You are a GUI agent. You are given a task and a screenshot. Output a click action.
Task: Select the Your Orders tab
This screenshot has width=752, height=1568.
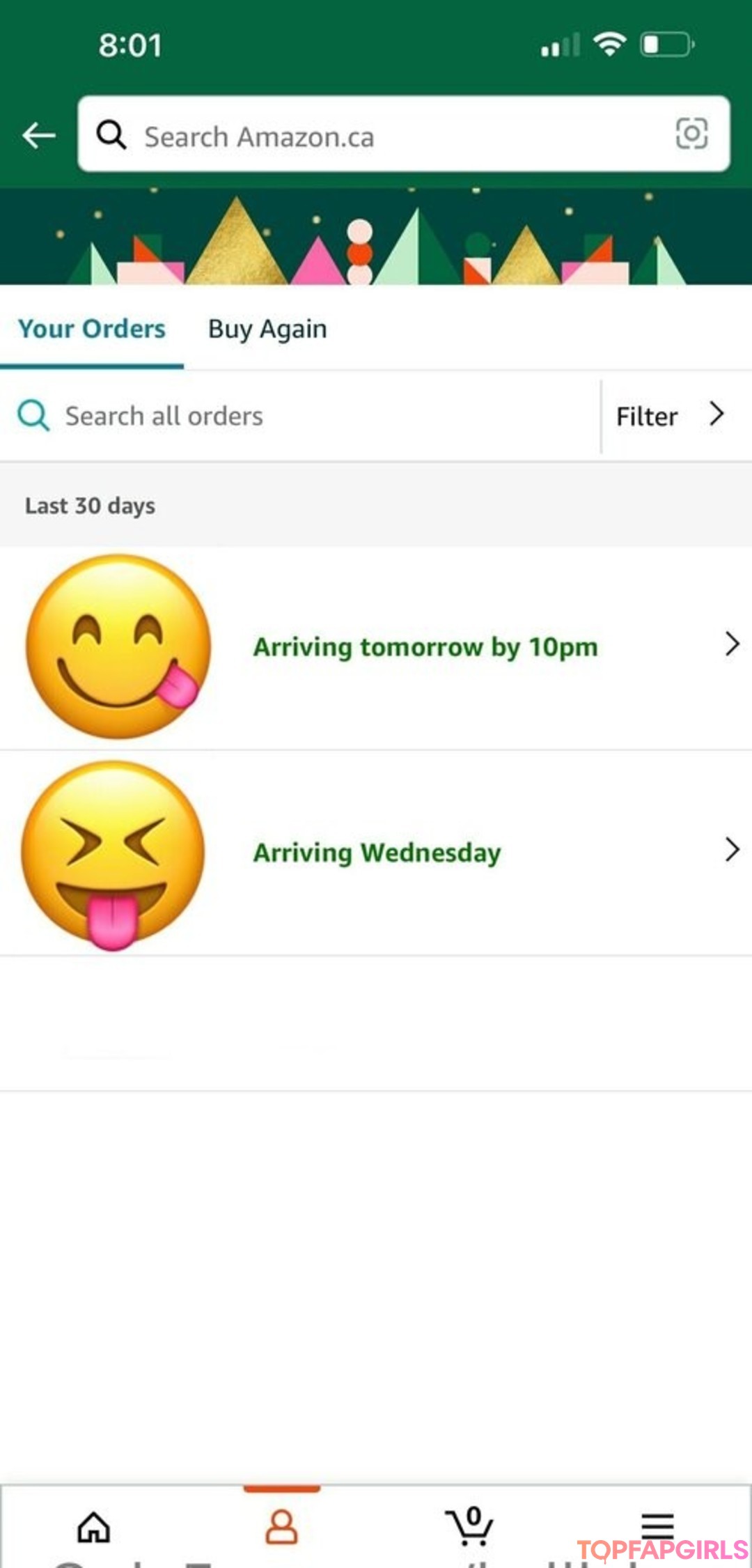tap(92, 329)
